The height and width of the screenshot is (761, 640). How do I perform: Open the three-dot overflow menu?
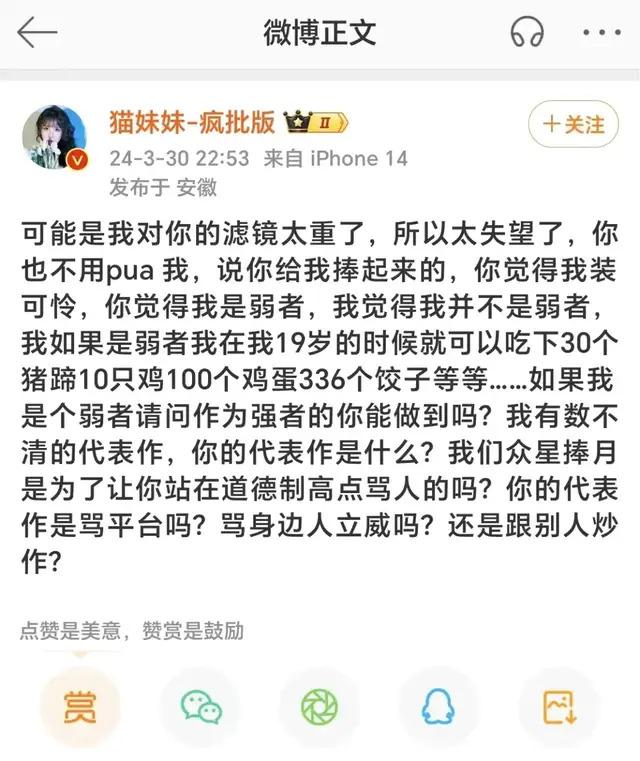pyautogui.click(x=600, y=32)
